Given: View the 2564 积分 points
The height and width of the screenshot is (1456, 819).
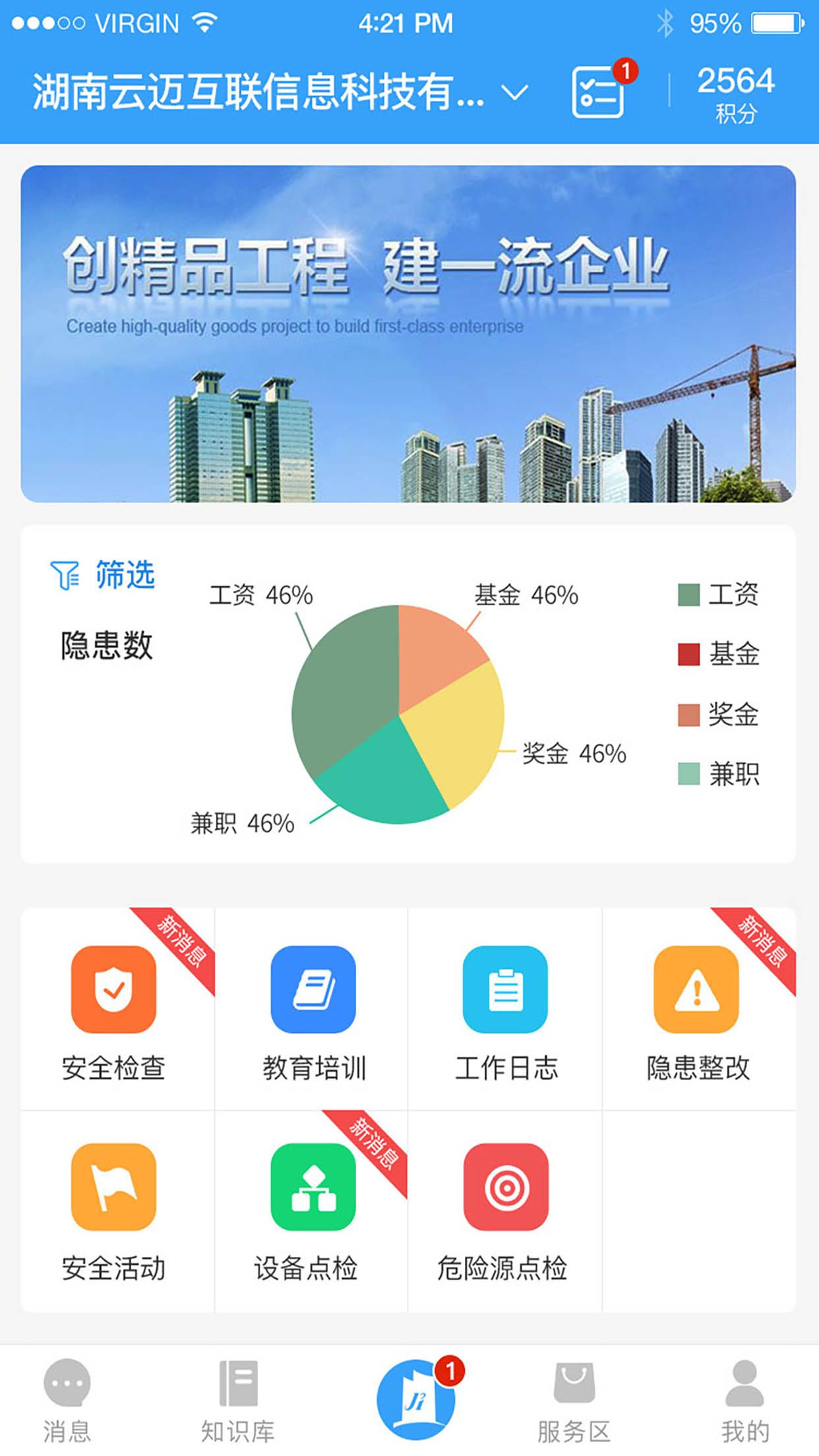Looking at the screenshot, I should (735, 94).
